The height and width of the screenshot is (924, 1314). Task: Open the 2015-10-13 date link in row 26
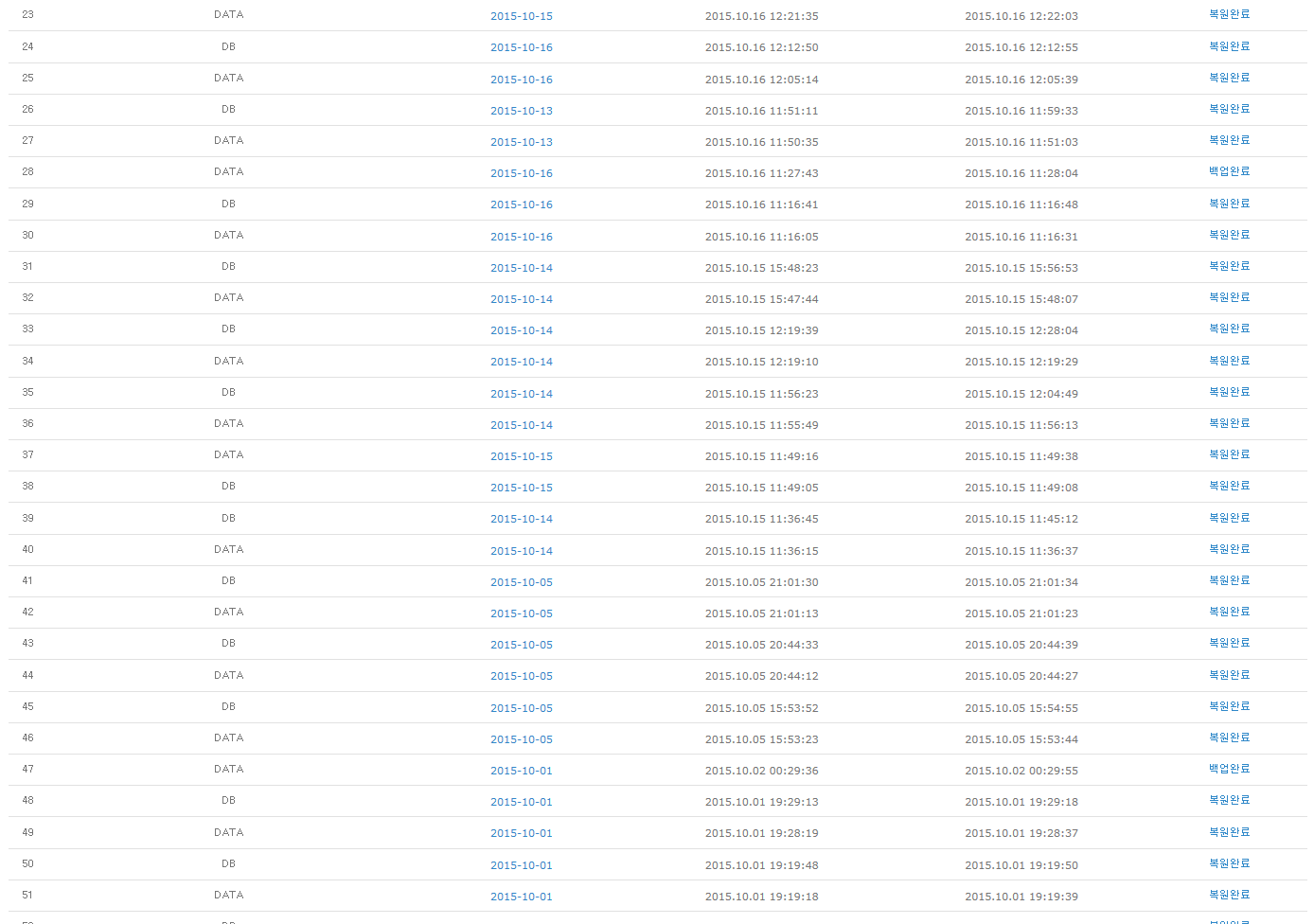click(x=521, y=111)
